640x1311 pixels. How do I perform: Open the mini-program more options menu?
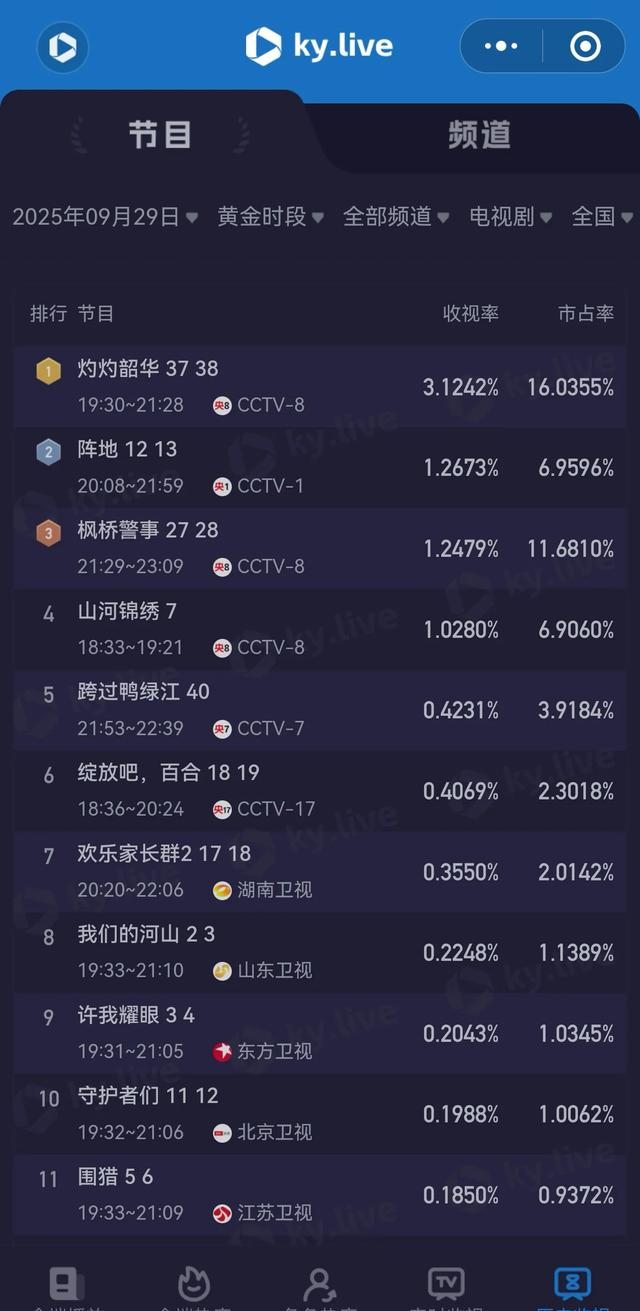[501, 46]
